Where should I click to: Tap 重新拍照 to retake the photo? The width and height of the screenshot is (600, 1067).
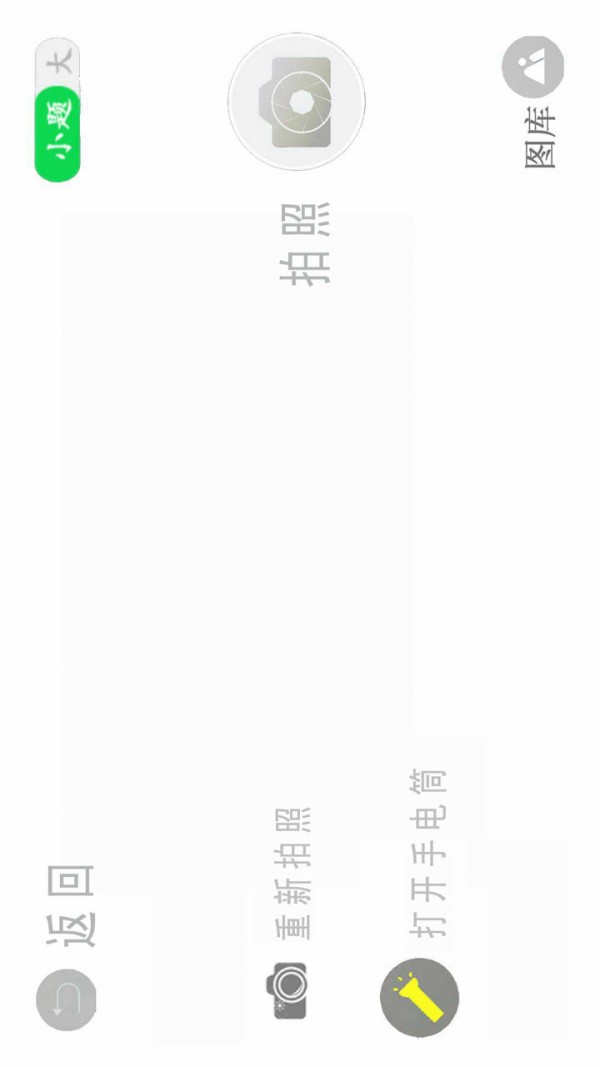(x=288, y=990)
